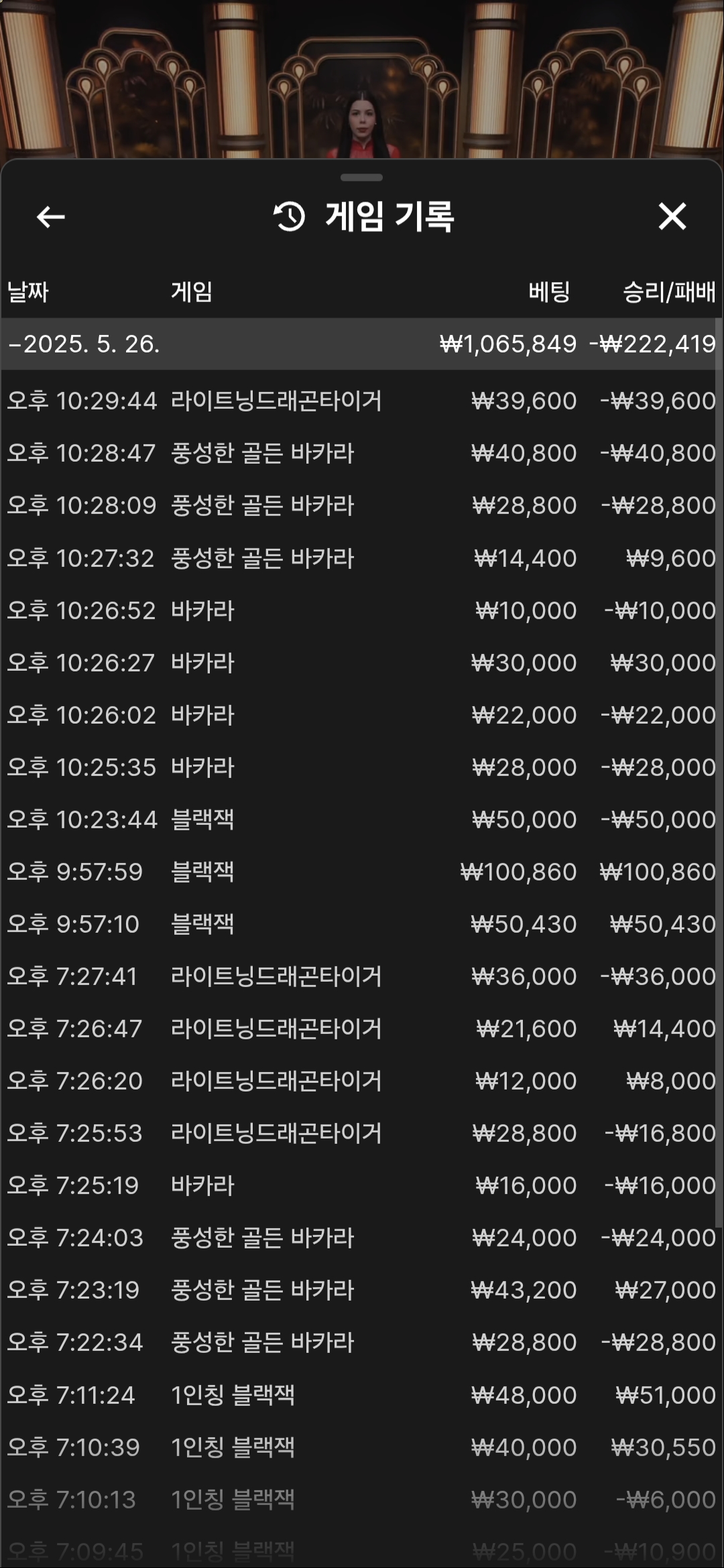
Task: Open the 9:57:59 Blackjack ₩100,860 record
Action: [362, 871]
